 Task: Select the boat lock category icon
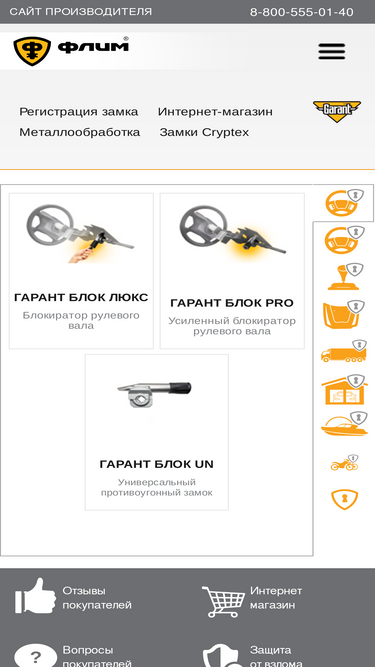coord(344,424)
